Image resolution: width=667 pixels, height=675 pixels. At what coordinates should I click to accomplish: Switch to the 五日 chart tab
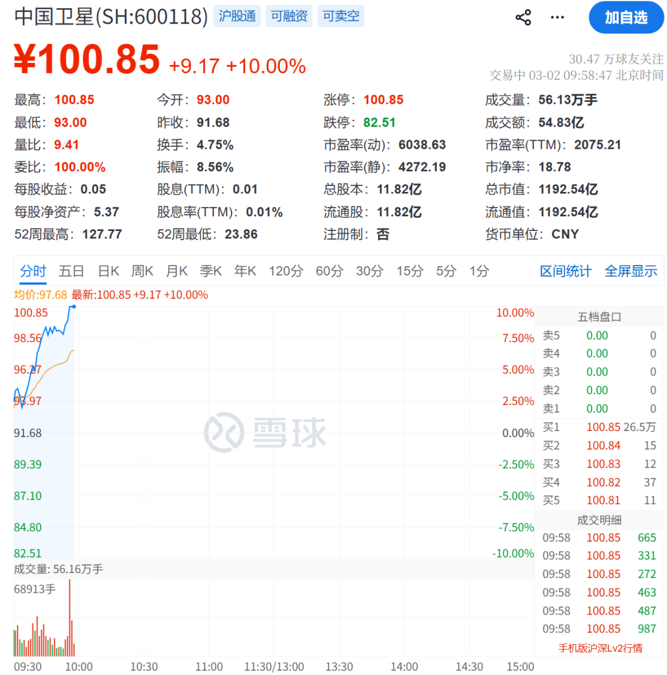(71, 271)
